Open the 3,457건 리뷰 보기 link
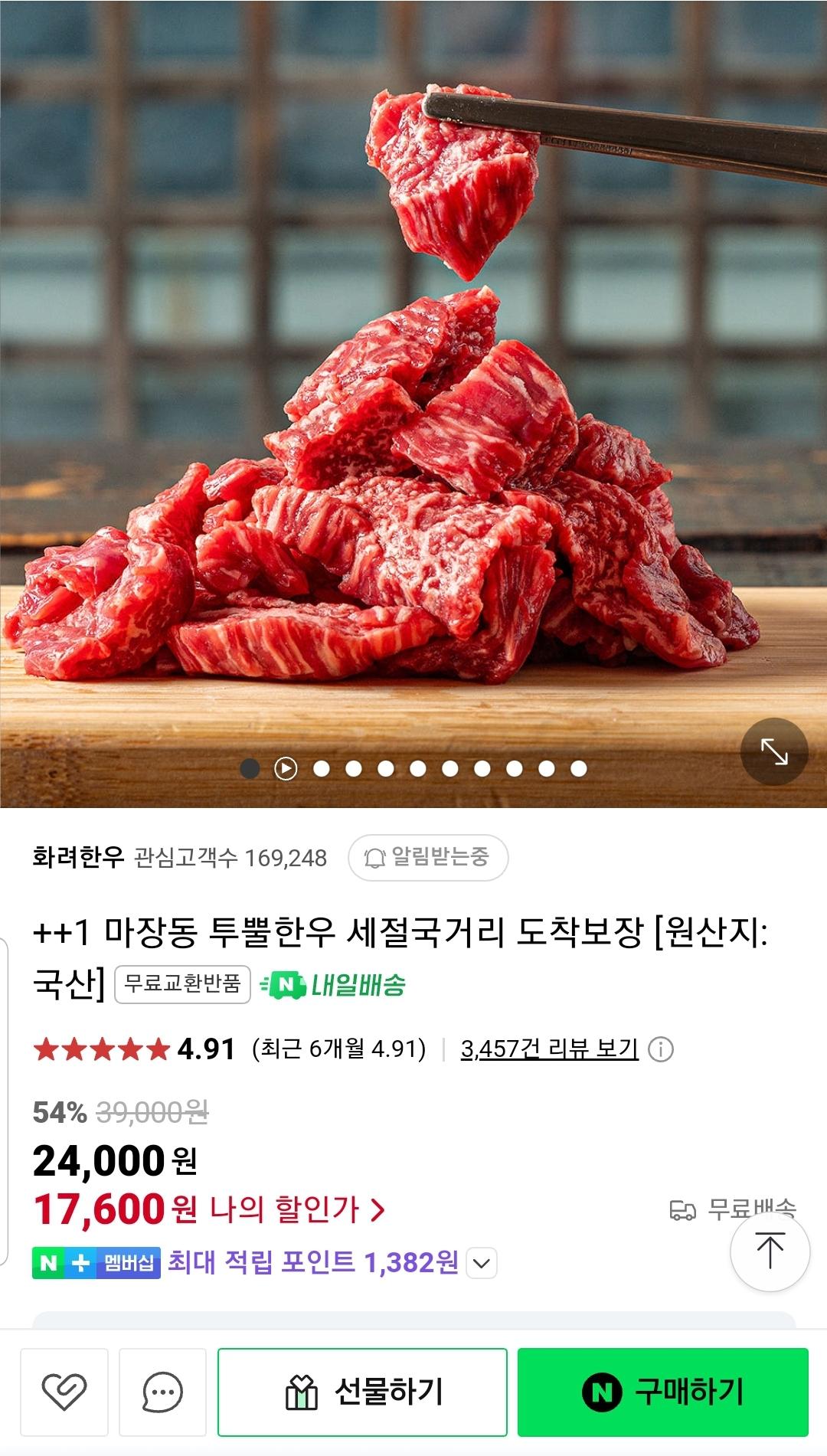Viewport: 827px width, 1456px height. 549,1049
